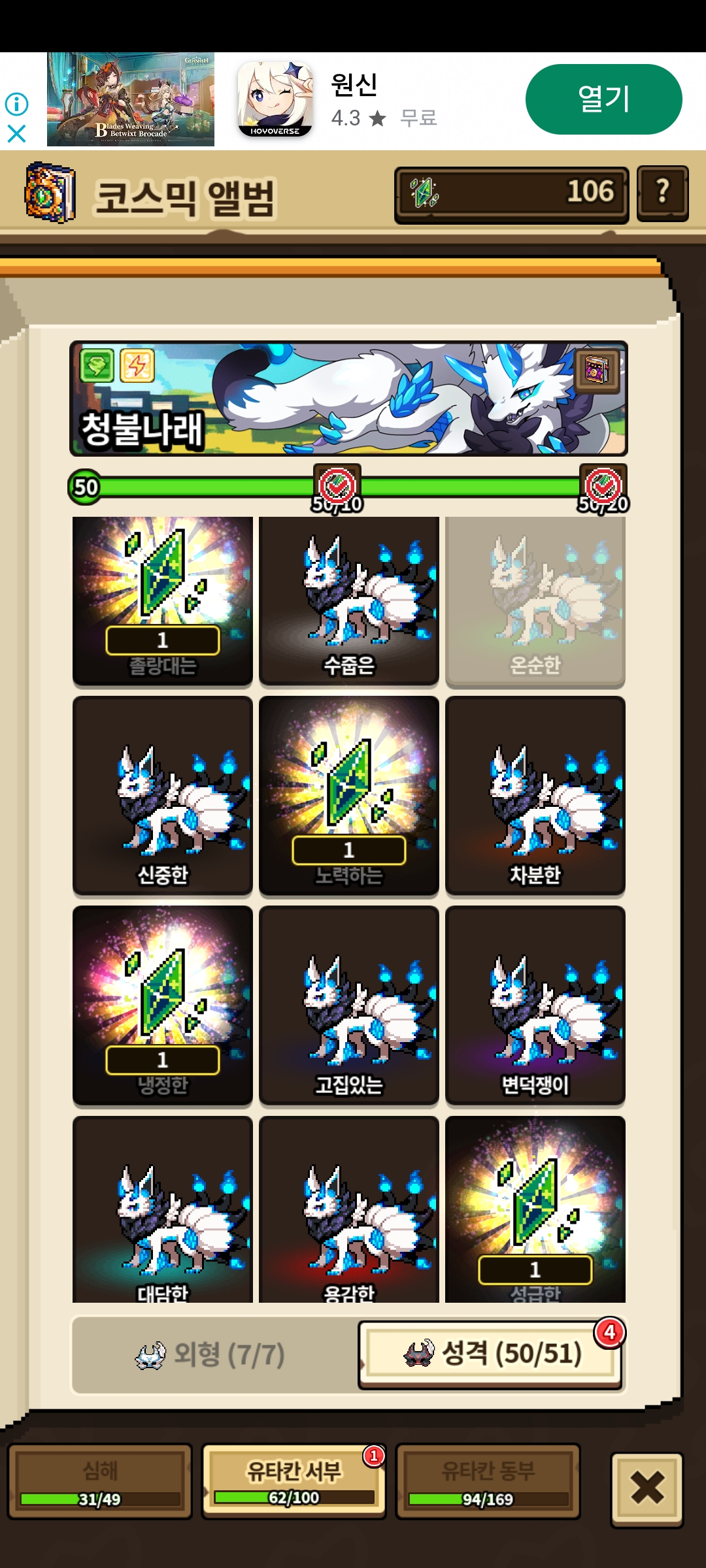Select the 수줍은 personality tile
Viewport: 706px width, 1568px height.
tap(348, 600)
